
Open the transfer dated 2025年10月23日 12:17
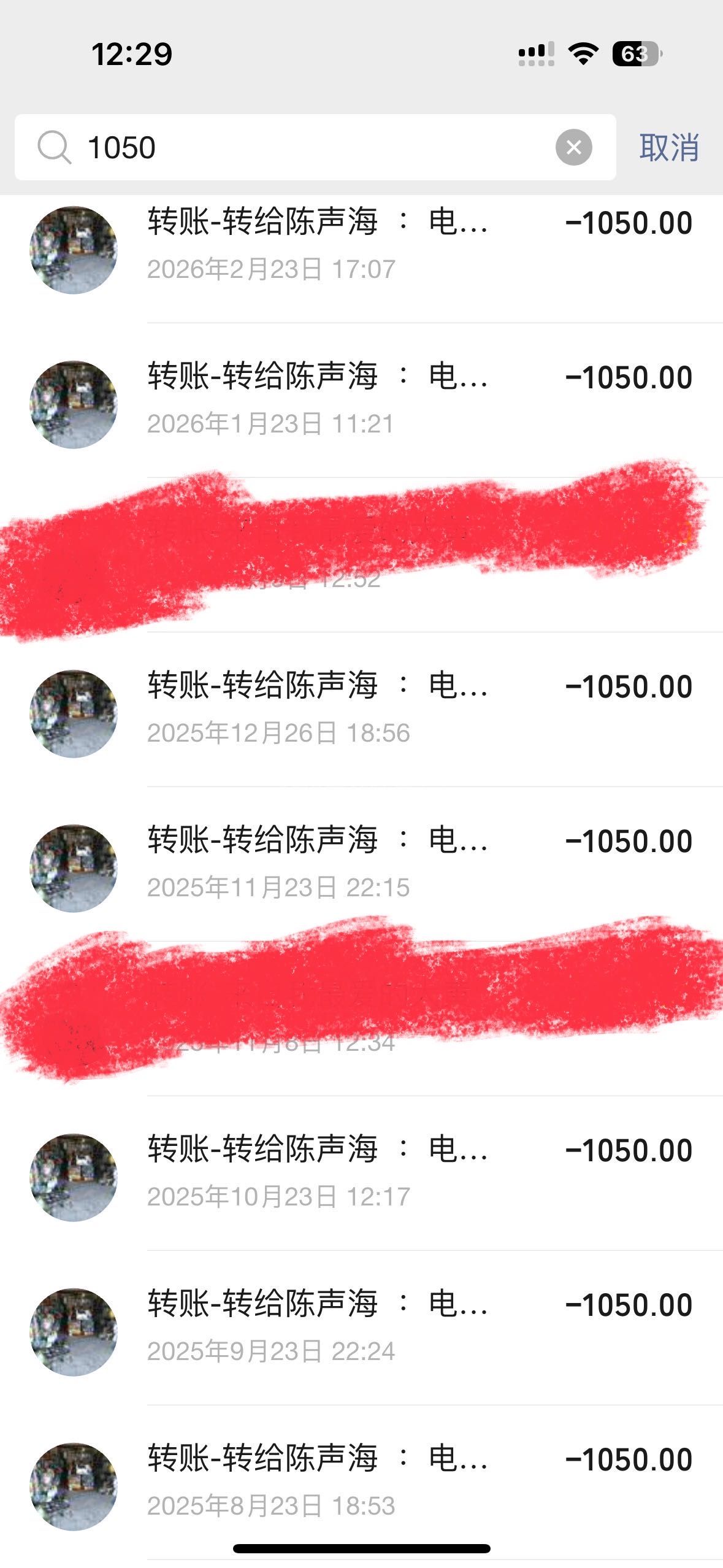click(x=368, y=1173)
